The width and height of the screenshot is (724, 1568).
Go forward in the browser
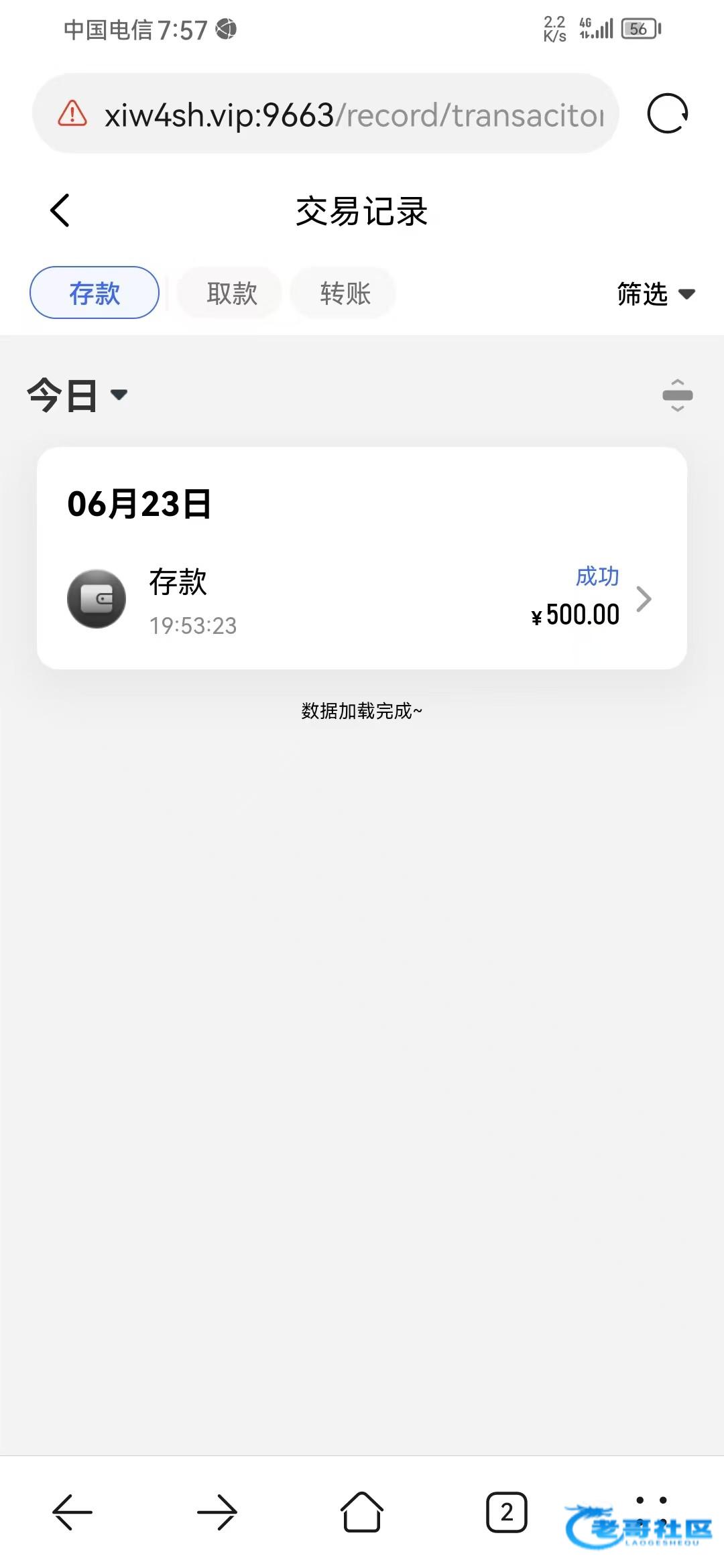(217, 1512)
